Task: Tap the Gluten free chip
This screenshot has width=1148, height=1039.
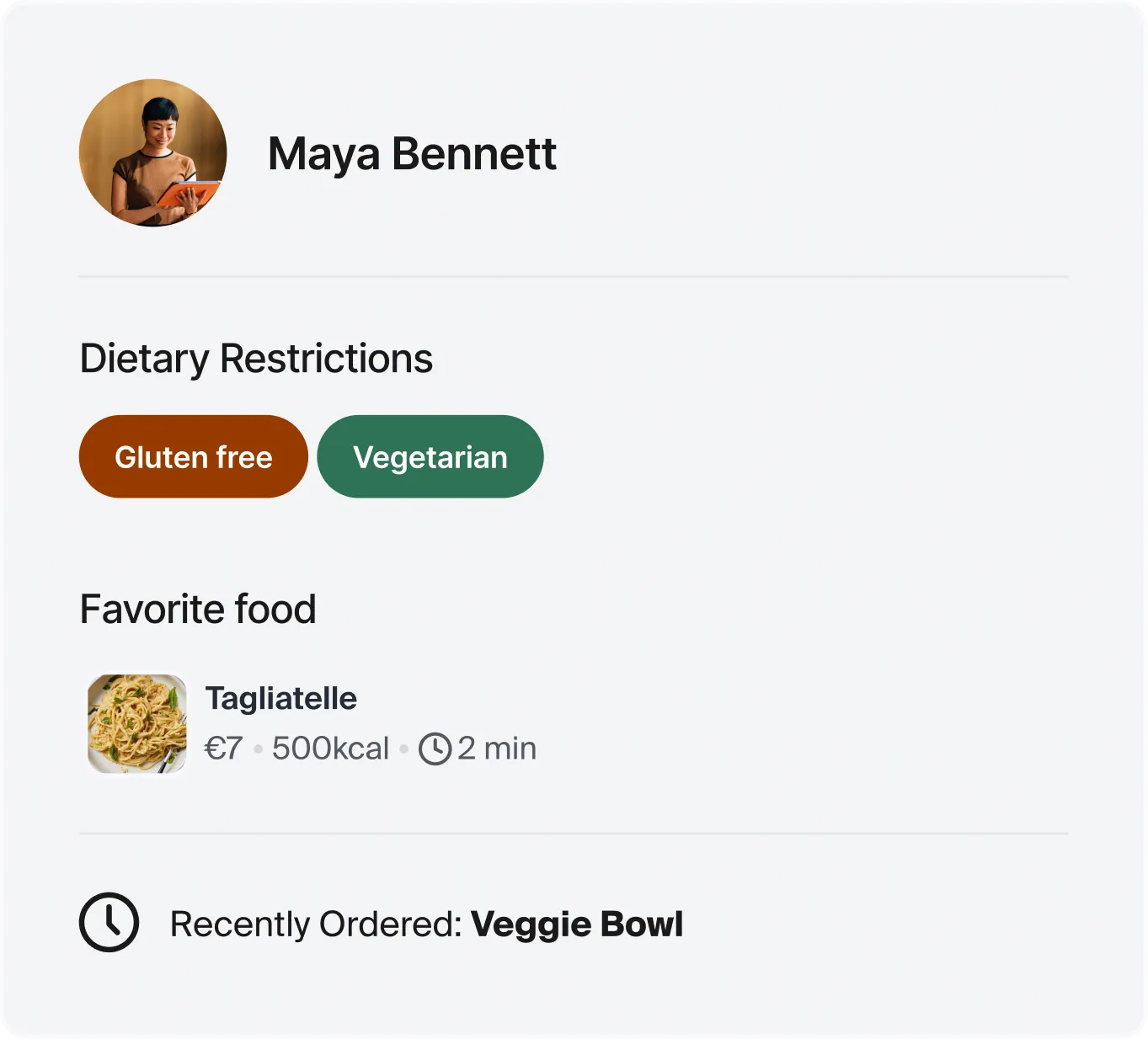Action: 193,456
